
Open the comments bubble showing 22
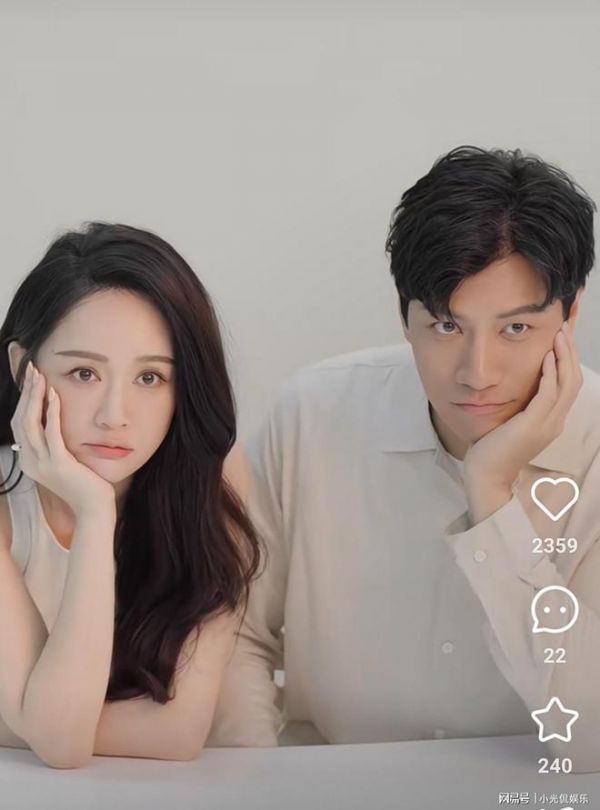(554, 610)
